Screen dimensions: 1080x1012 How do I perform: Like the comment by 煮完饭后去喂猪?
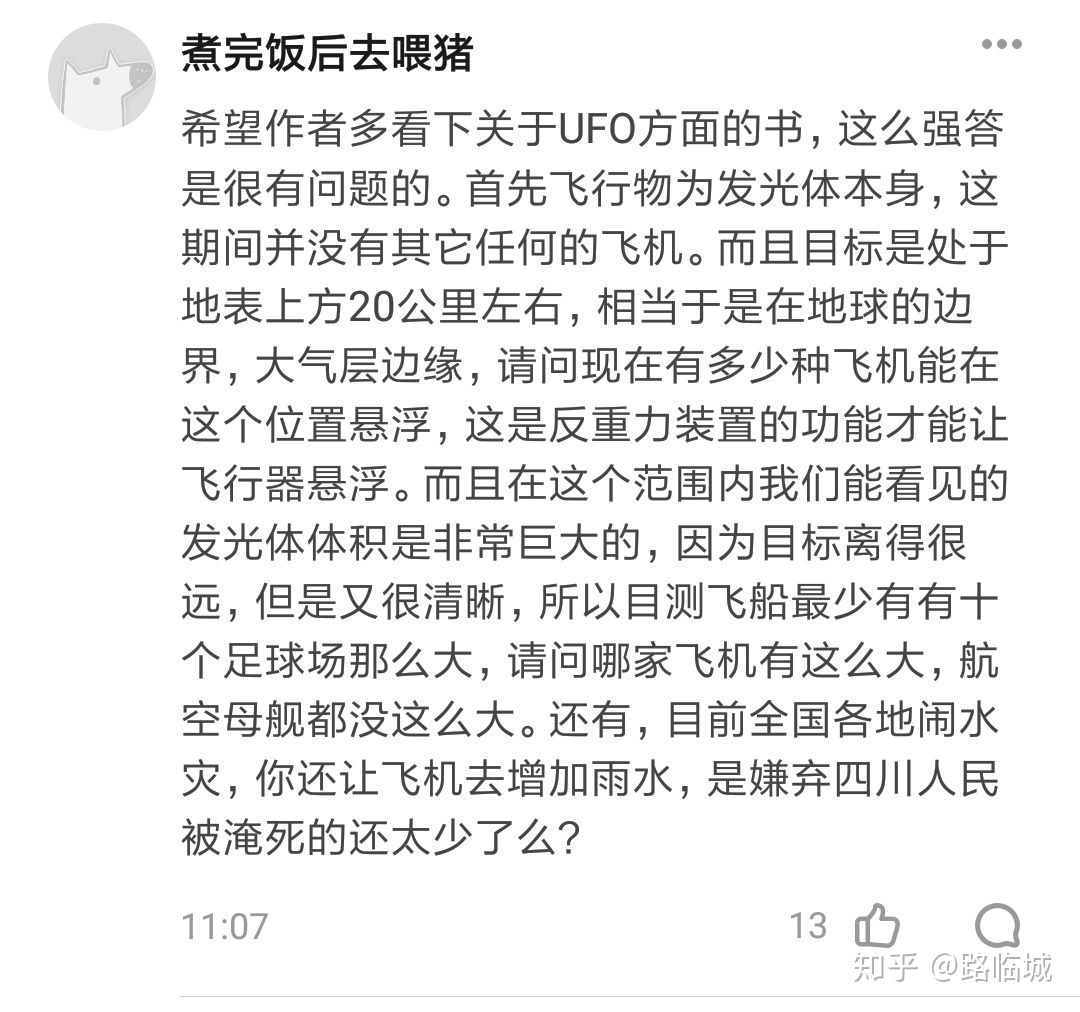(877, 926)
